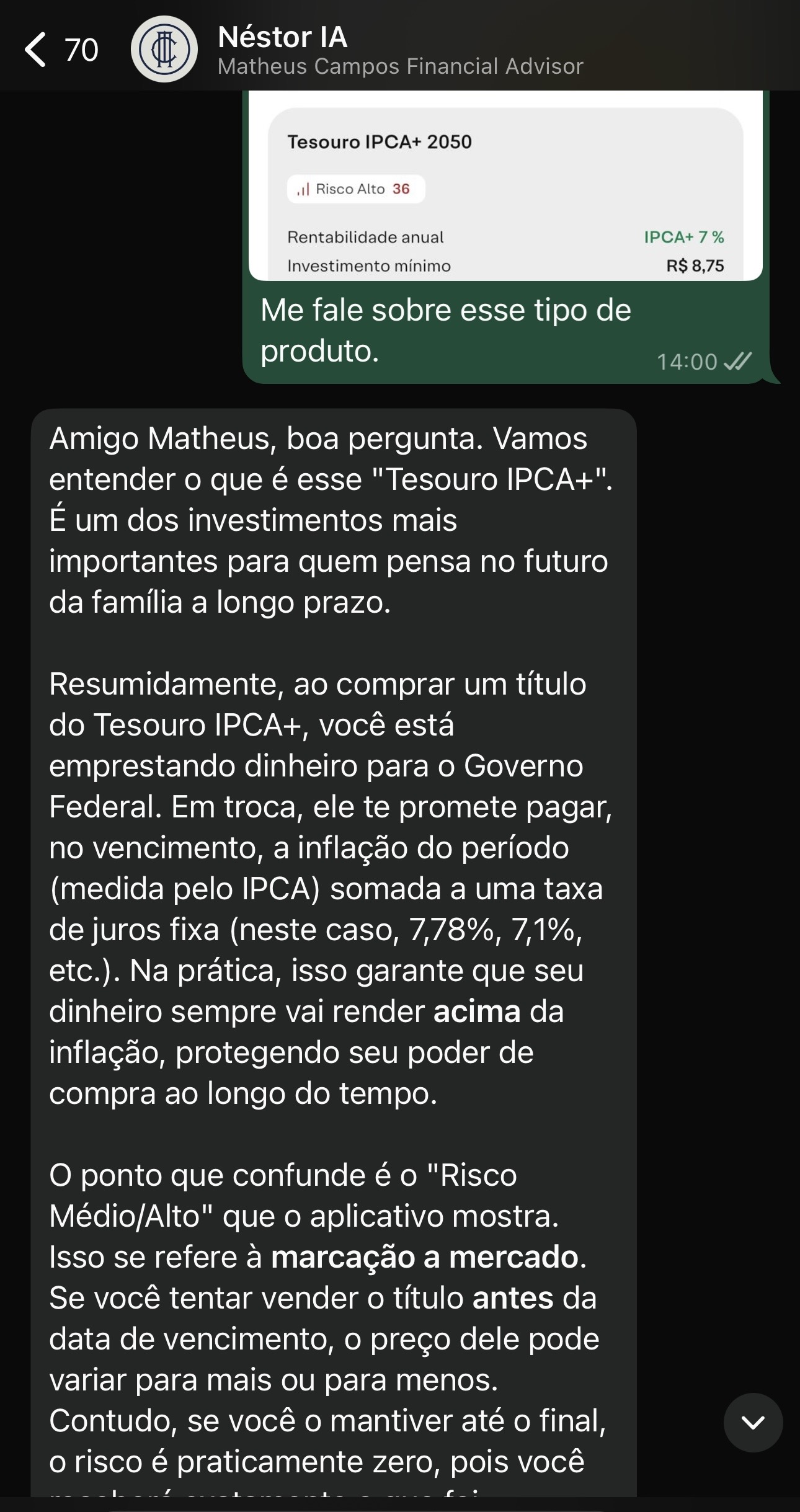Select the IPCA+ 7% rate value
The height and width of the screenshot is (1512, 800).
[x=684, y=238]
